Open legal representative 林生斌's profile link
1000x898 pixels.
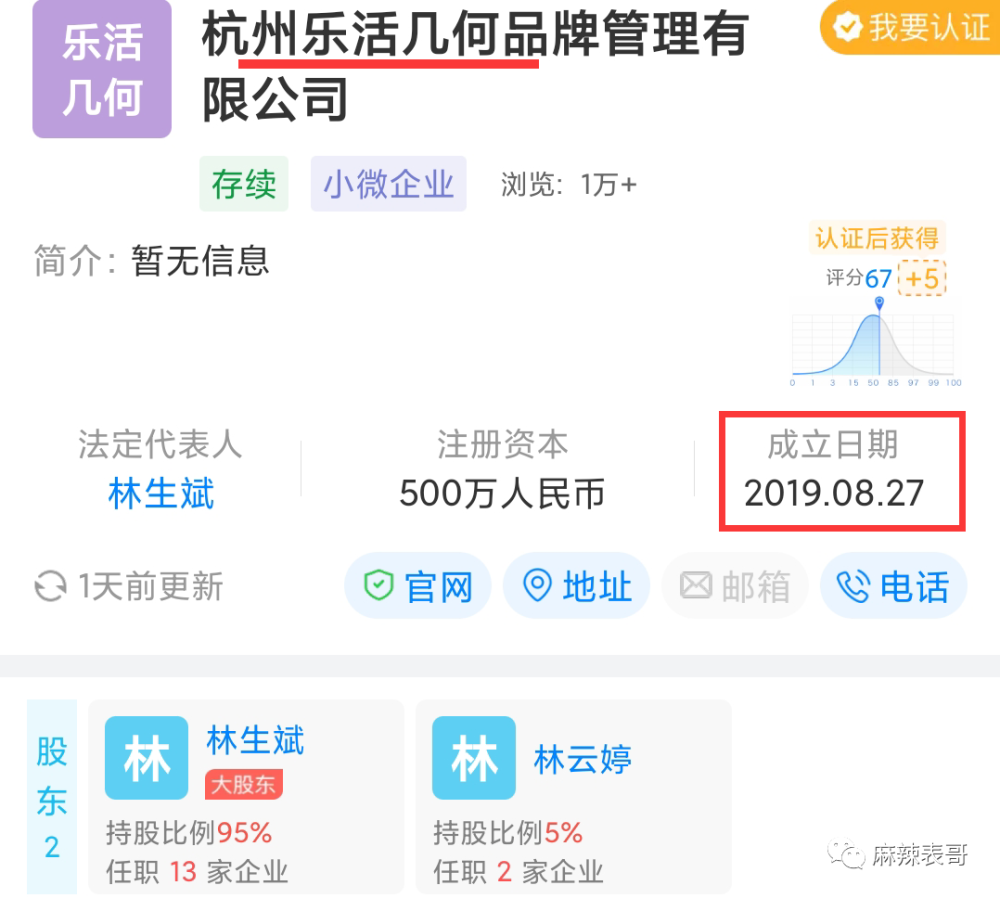pos(161,494)
